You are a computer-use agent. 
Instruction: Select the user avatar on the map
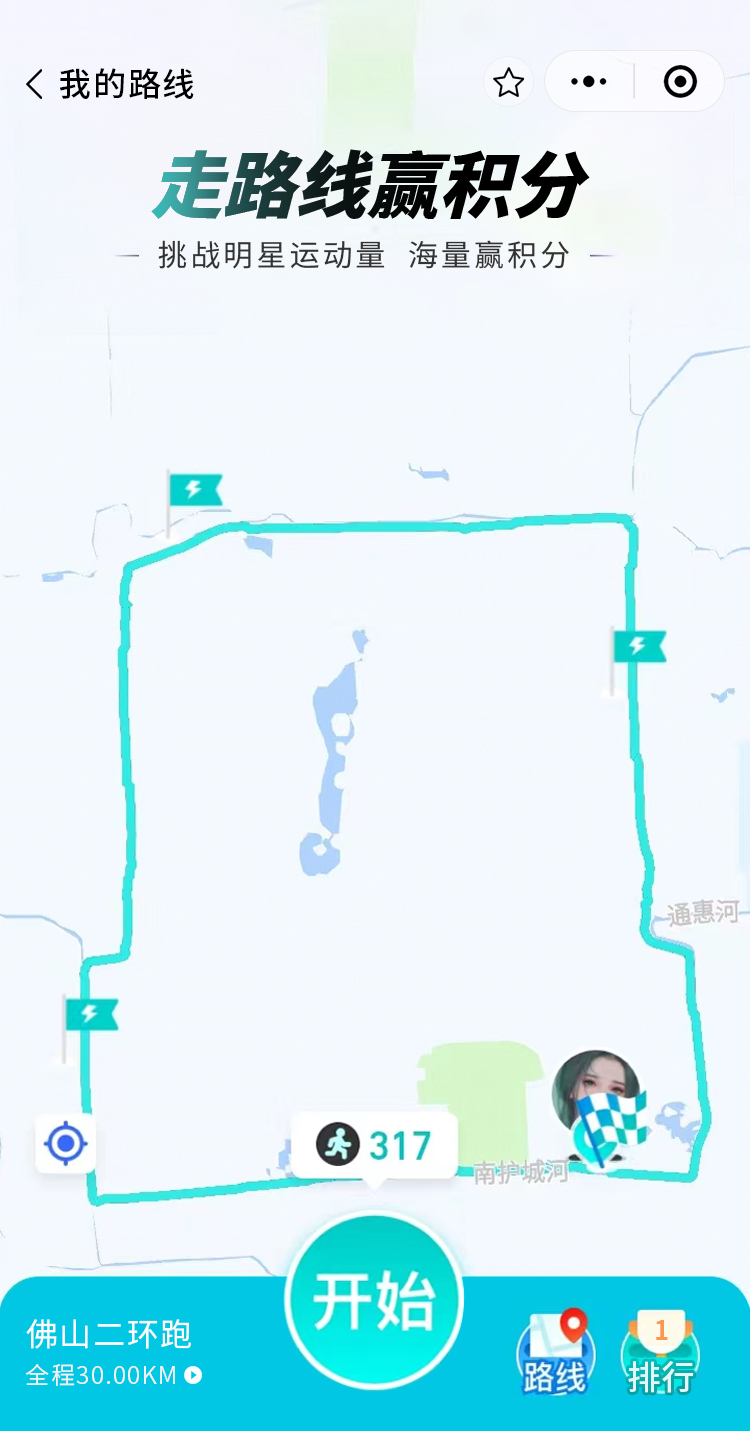click(x=596, y=1088)
